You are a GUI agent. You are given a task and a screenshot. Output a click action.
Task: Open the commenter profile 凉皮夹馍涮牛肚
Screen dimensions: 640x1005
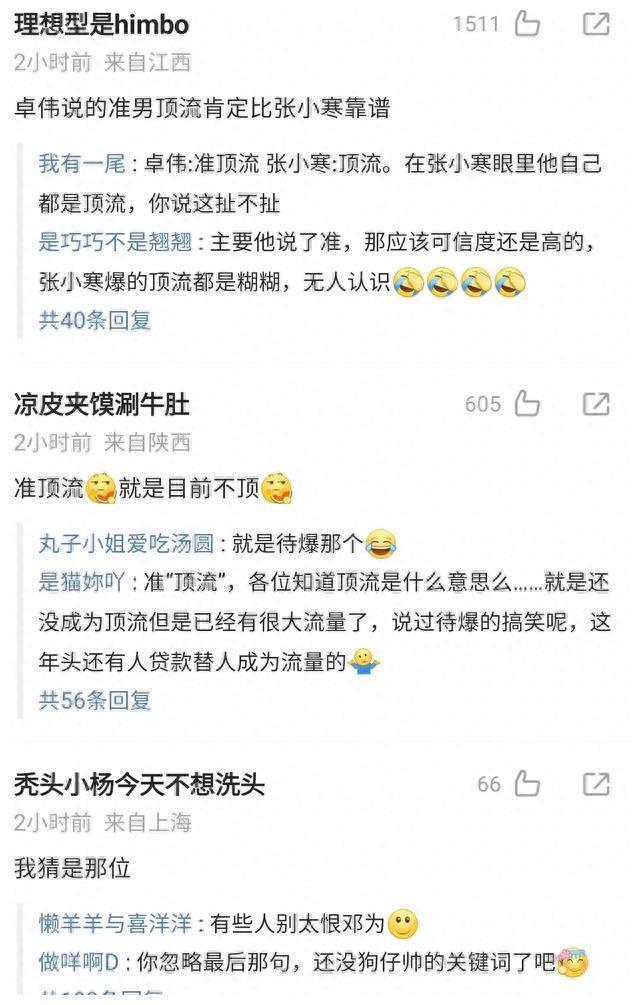point(102,404)
